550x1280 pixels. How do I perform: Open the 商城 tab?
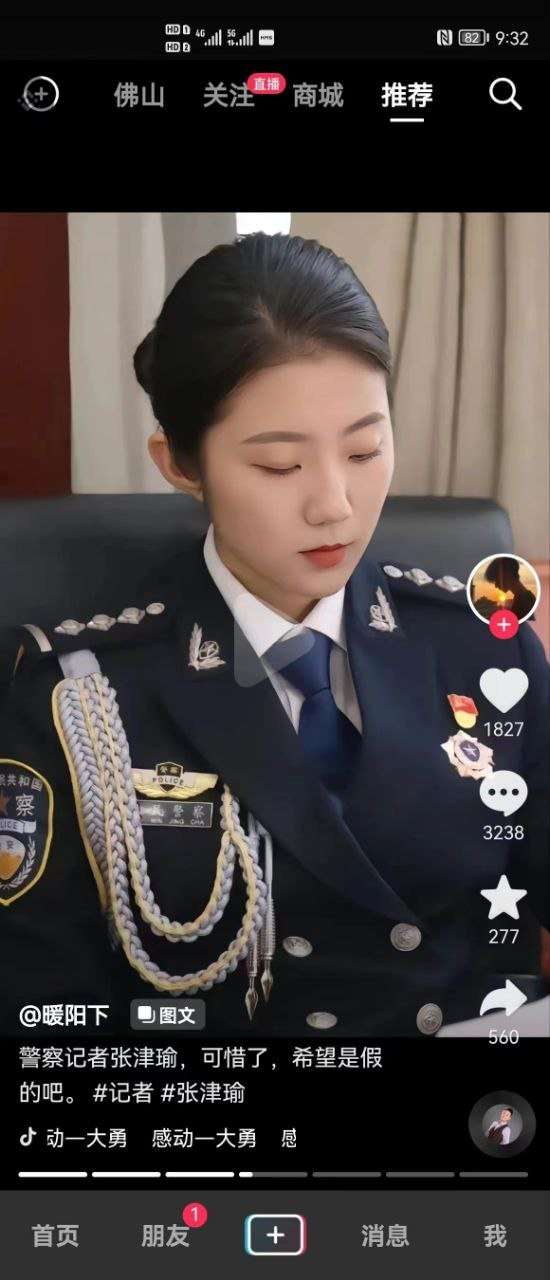(318, 95)
